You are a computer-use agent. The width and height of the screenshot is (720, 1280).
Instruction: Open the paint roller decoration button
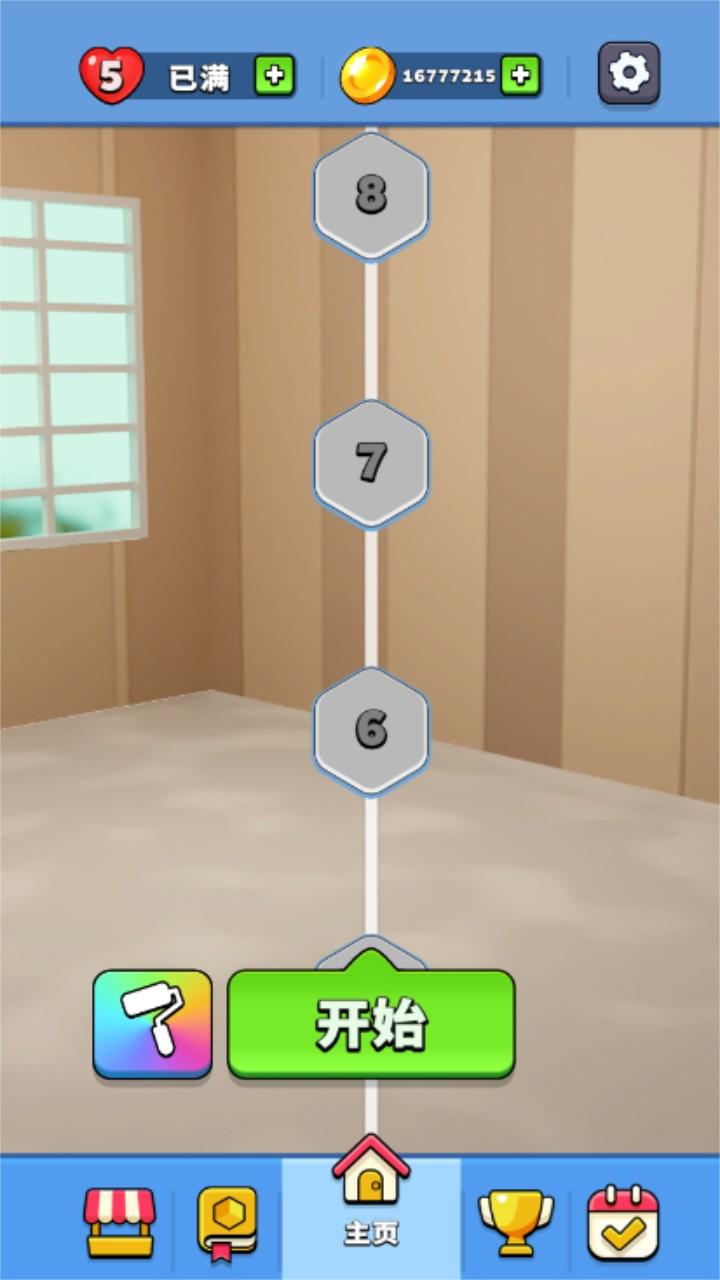153,1024
